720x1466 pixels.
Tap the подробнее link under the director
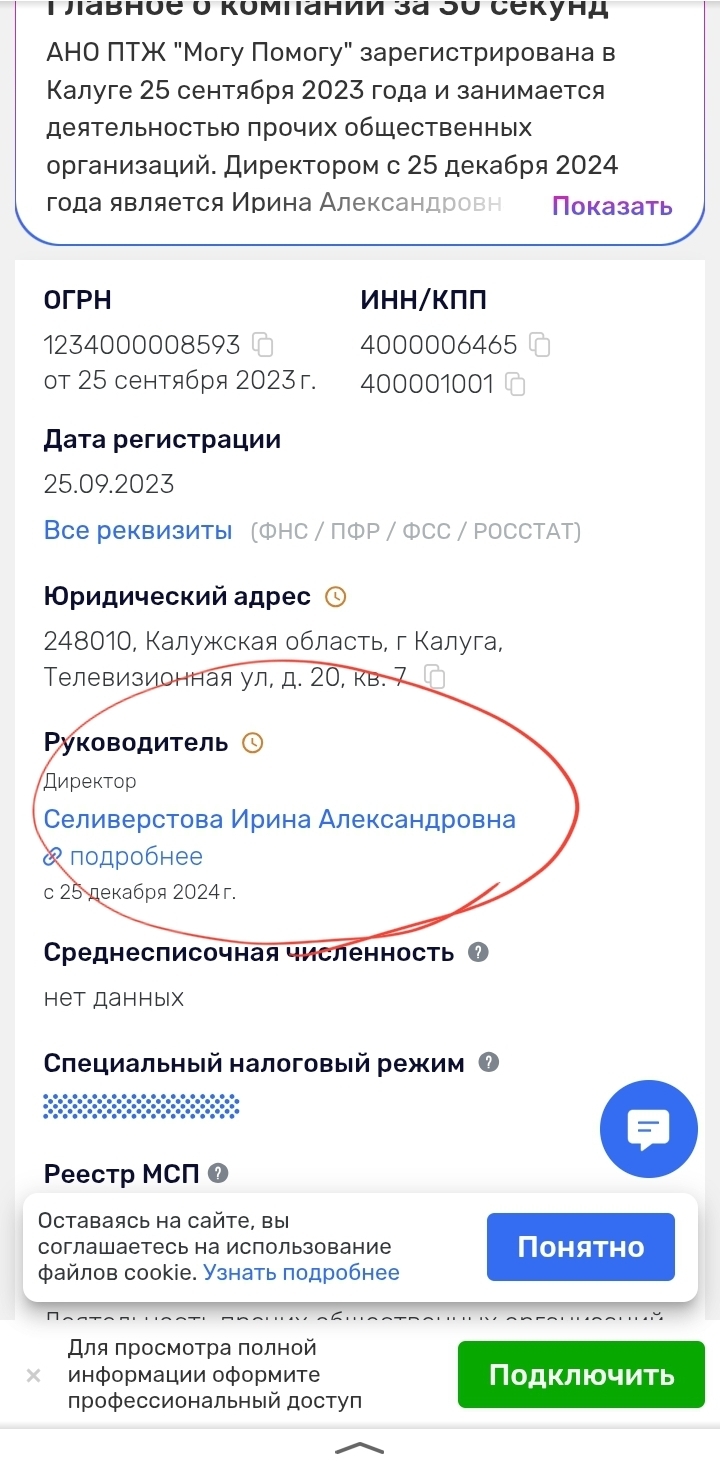[134, 857]
